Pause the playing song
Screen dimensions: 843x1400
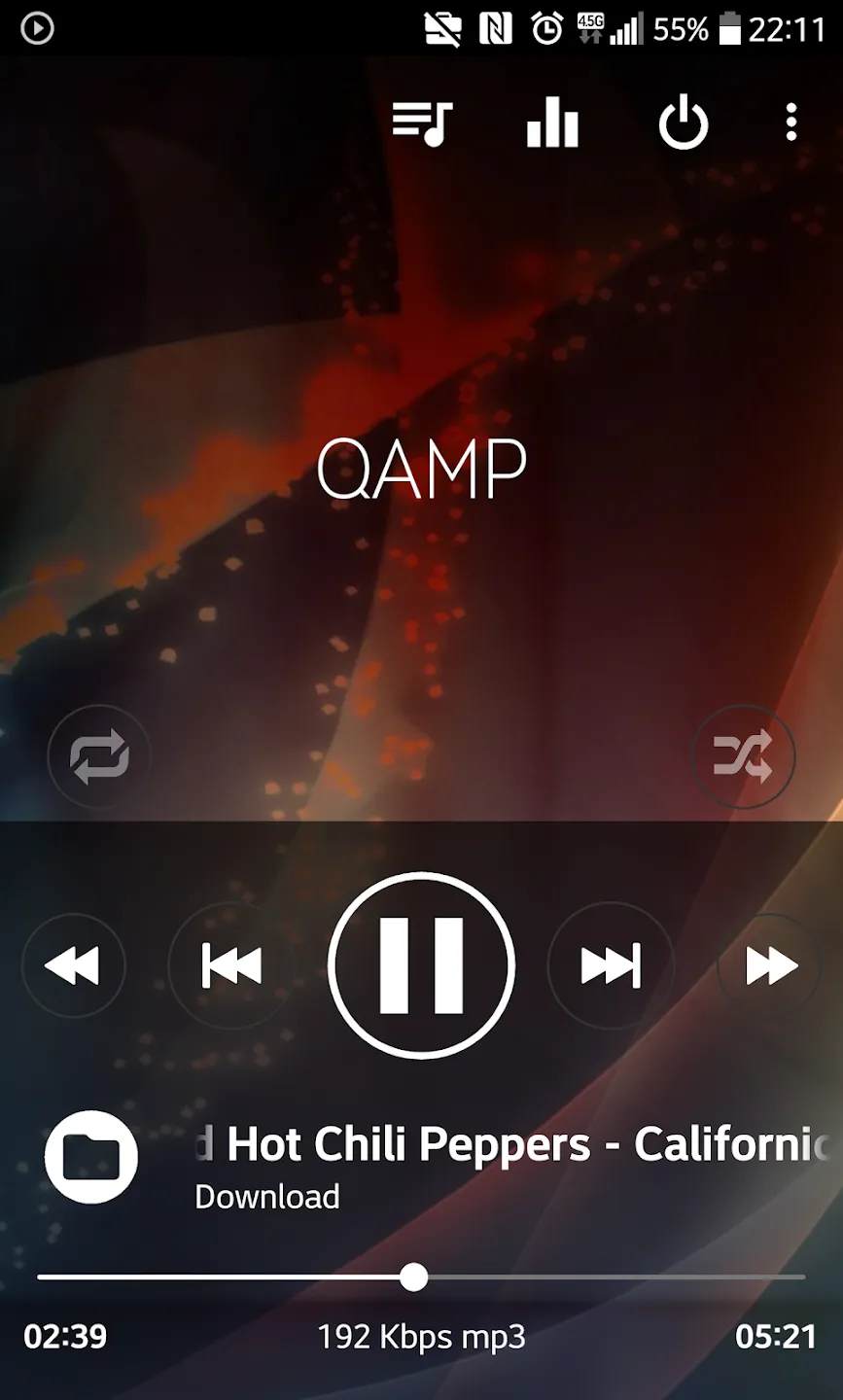[421, 965]
